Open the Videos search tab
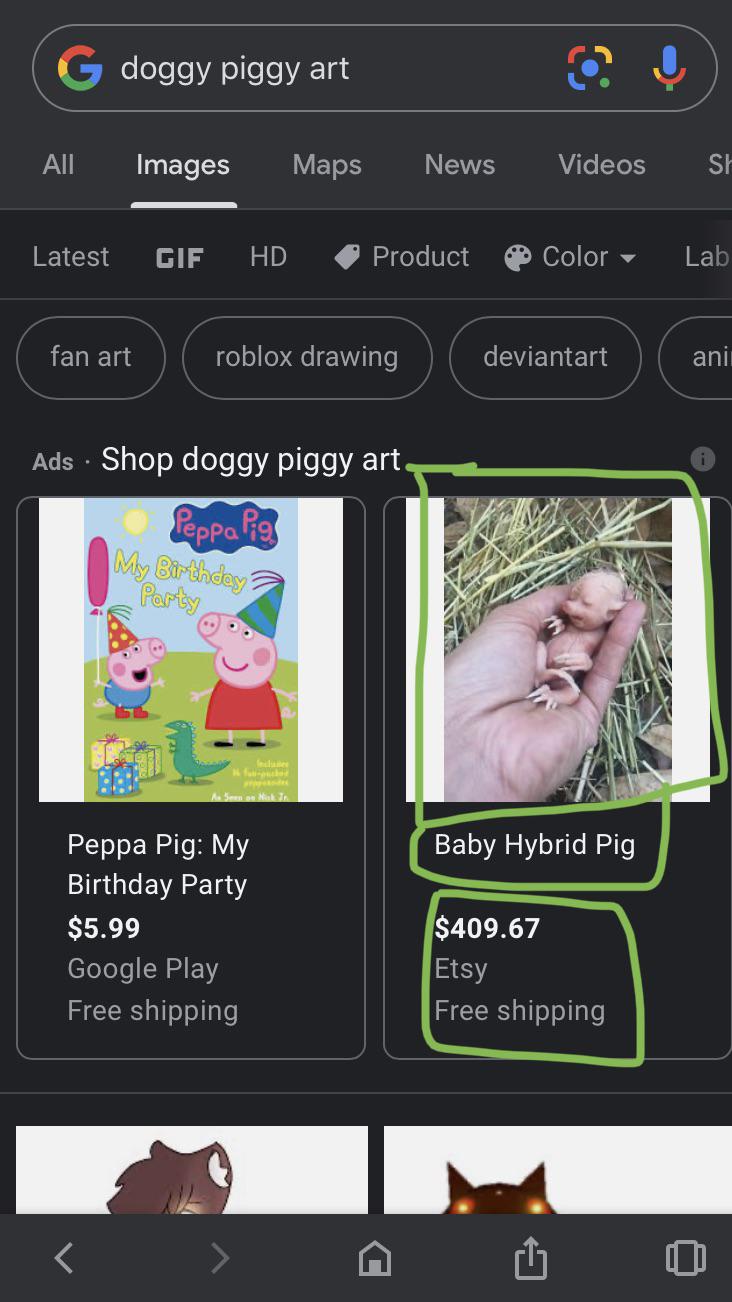This screenshot has height=1302, width=732. point(601,165)
